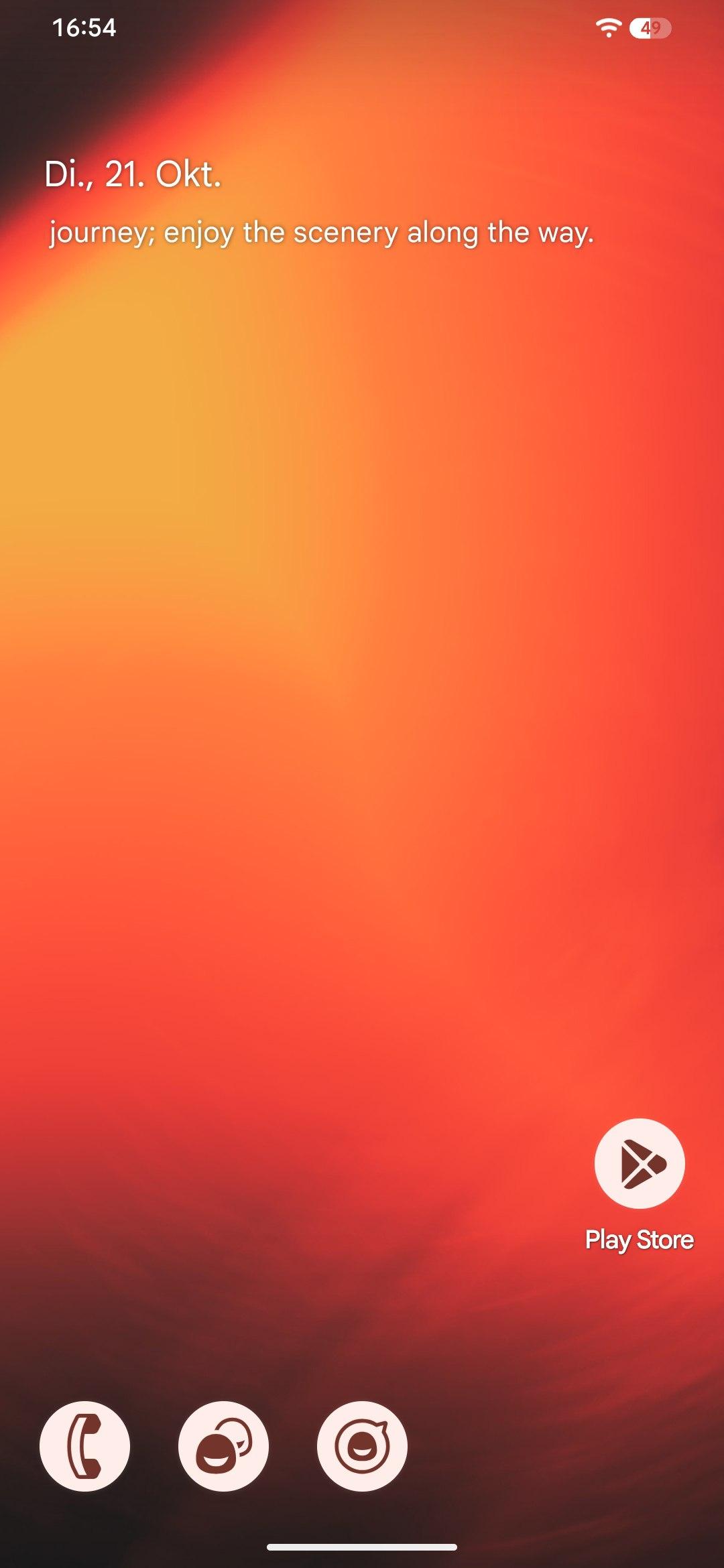The width and height of the screenshot is (724, 1568).
Task: Open the smiling chat bubbles messaging app
Action: 223,1446
